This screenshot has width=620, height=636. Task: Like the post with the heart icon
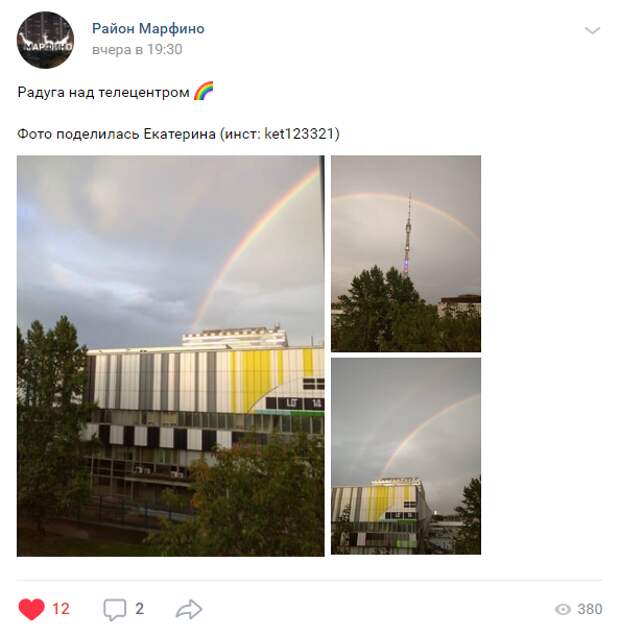click(x=32, y=608)
